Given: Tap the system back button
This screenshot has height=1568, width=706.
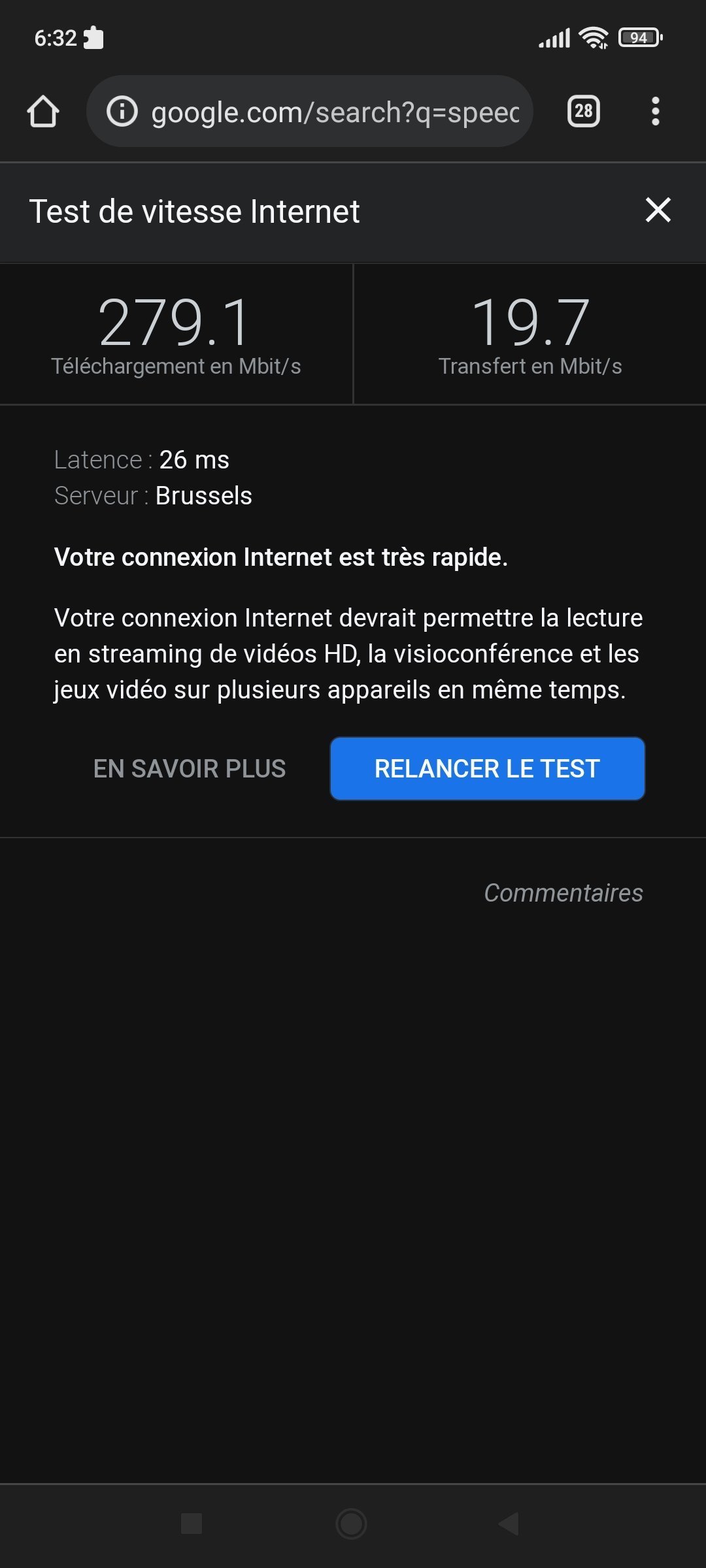Looking at the screenshot, I should pyautogui.click(x=509, y=1524).
